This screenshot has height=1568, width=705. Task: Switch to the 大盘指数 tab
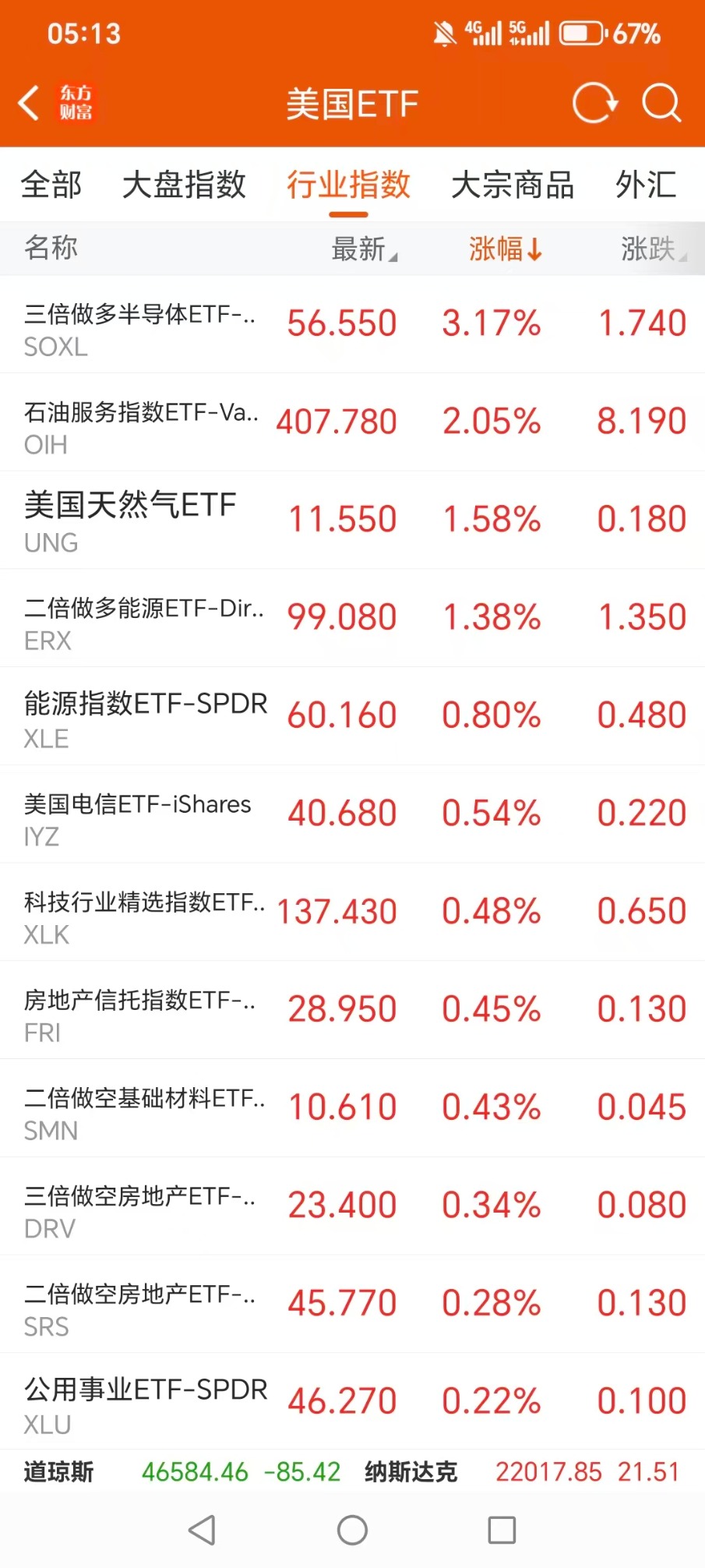(x=185, y=185)
